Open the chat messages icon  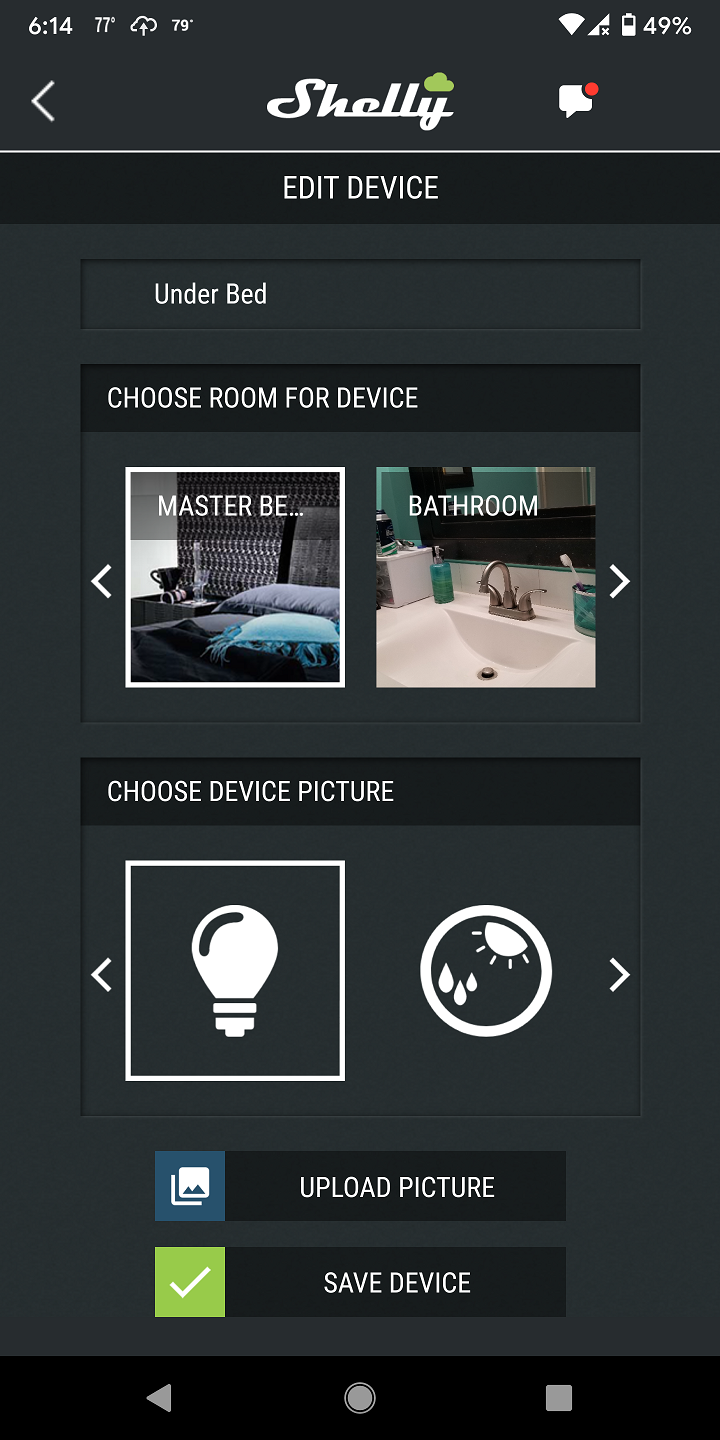point(577,101)
